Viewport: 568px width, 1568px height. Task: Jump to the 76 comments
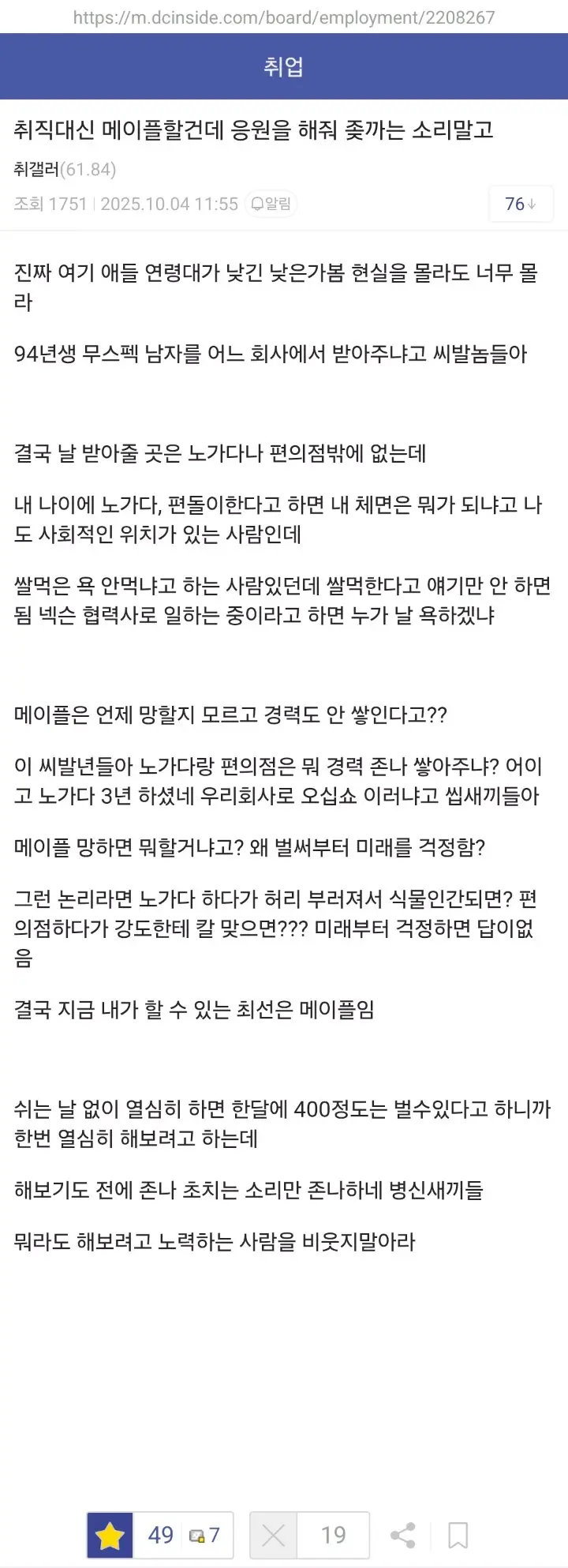coord(521,204)
